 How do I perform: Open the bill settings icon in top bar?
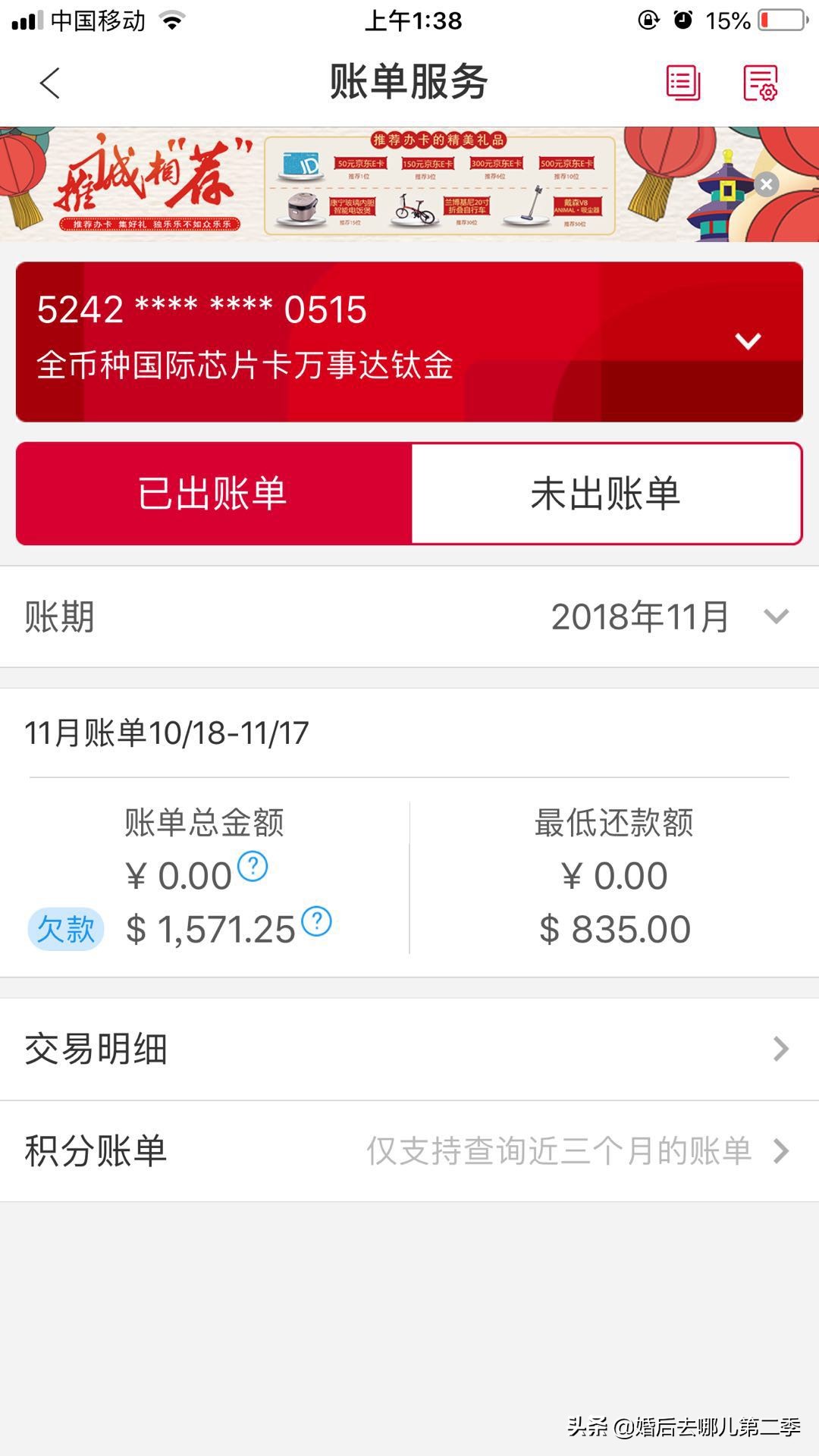click(761, 83)
